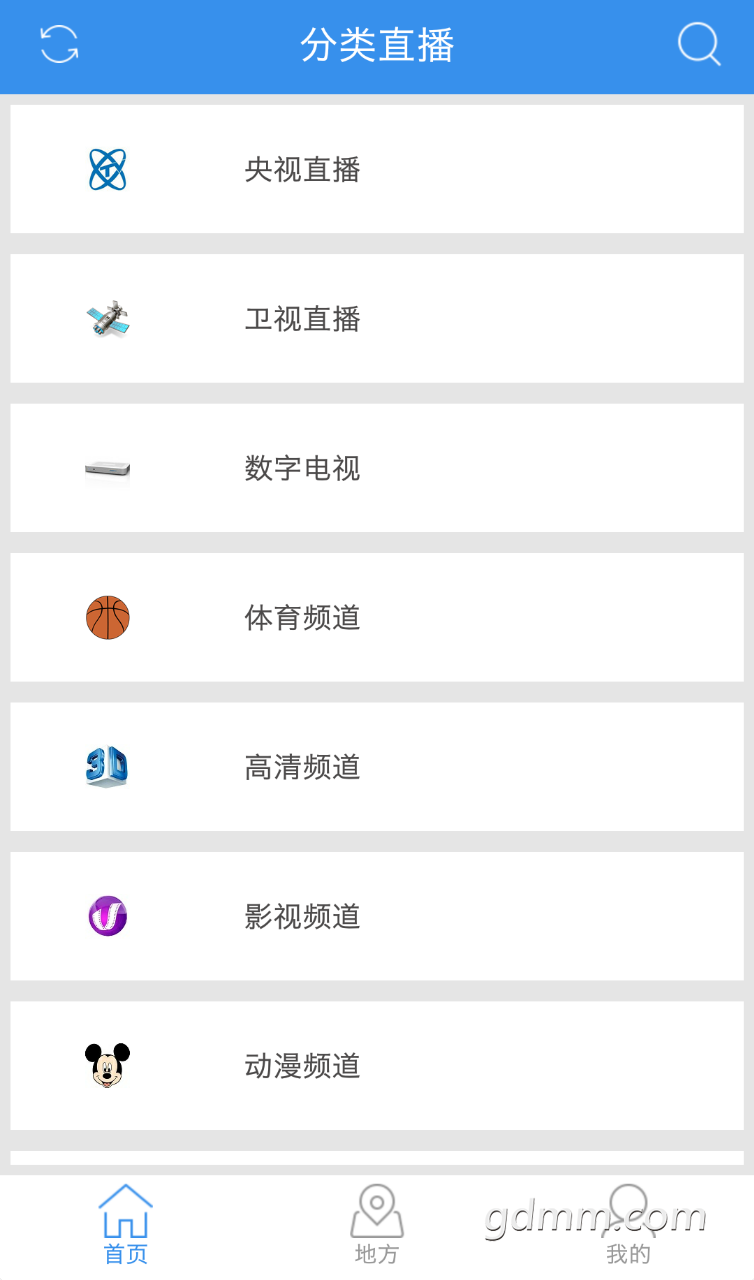754x1280 pixels.
Task: Open the search magnifier icon
Action: [698, 45]
